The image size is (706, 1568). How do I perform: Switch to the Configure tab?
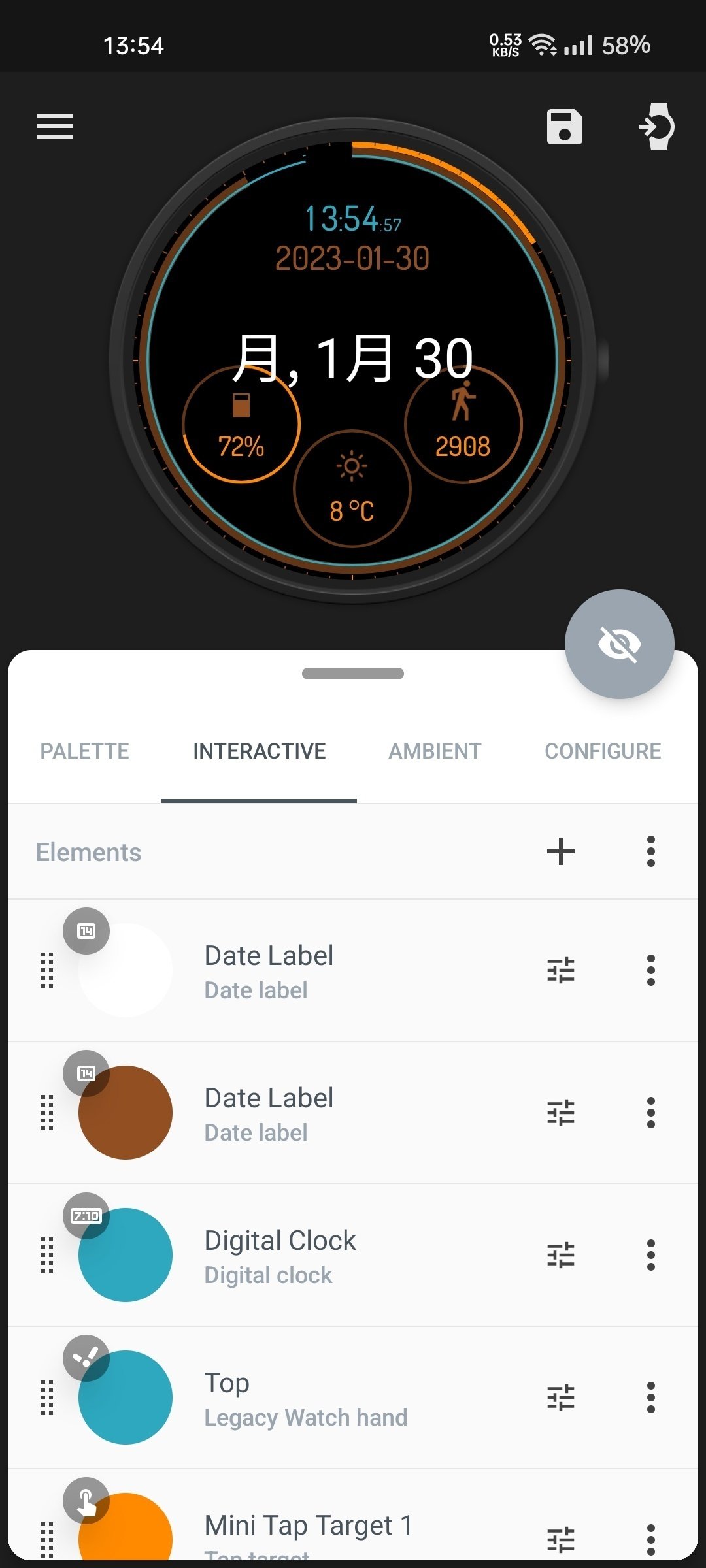[x=603, y=751]
